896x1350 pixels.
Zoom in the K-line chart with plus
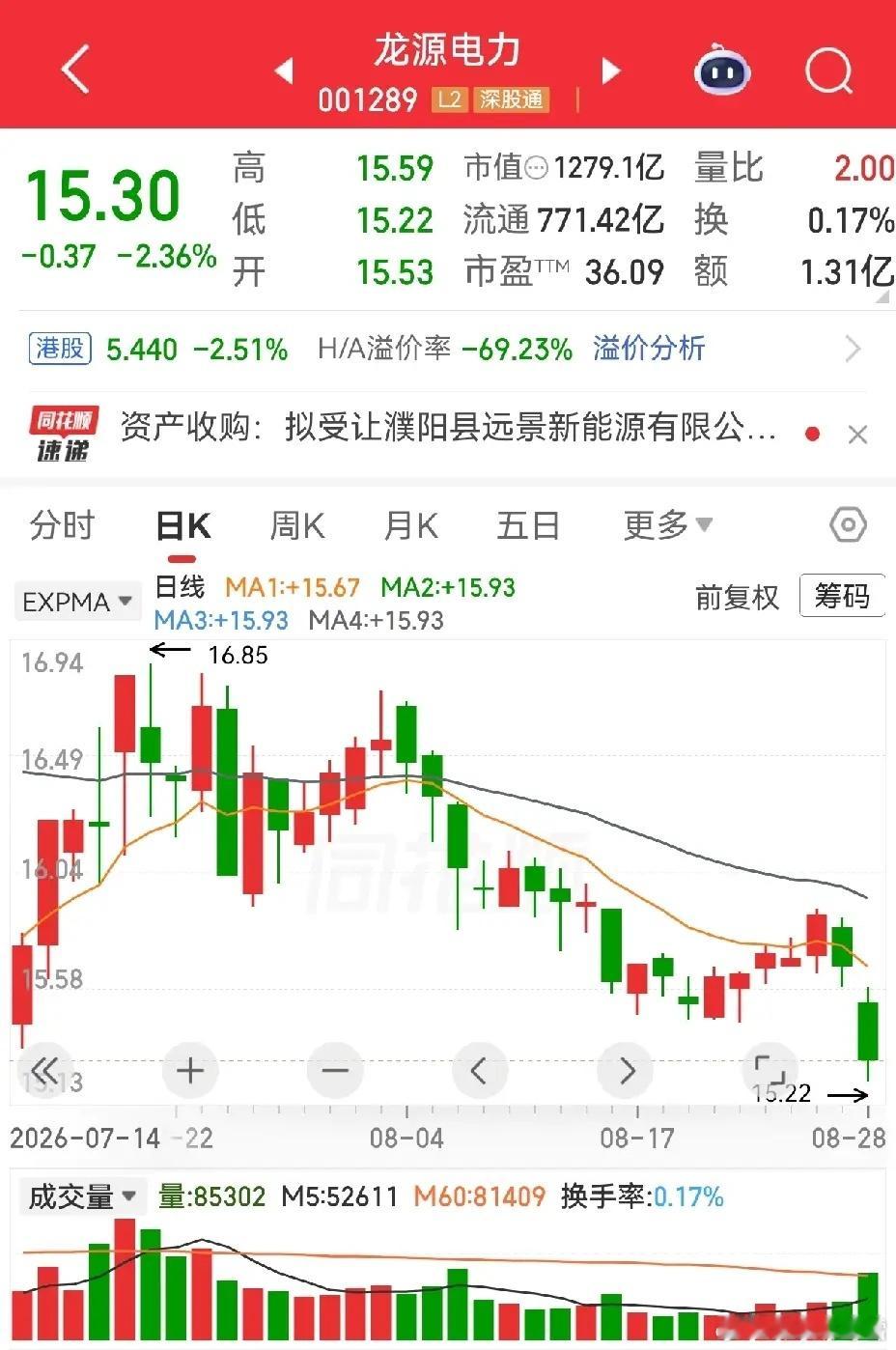(190, 1070)
